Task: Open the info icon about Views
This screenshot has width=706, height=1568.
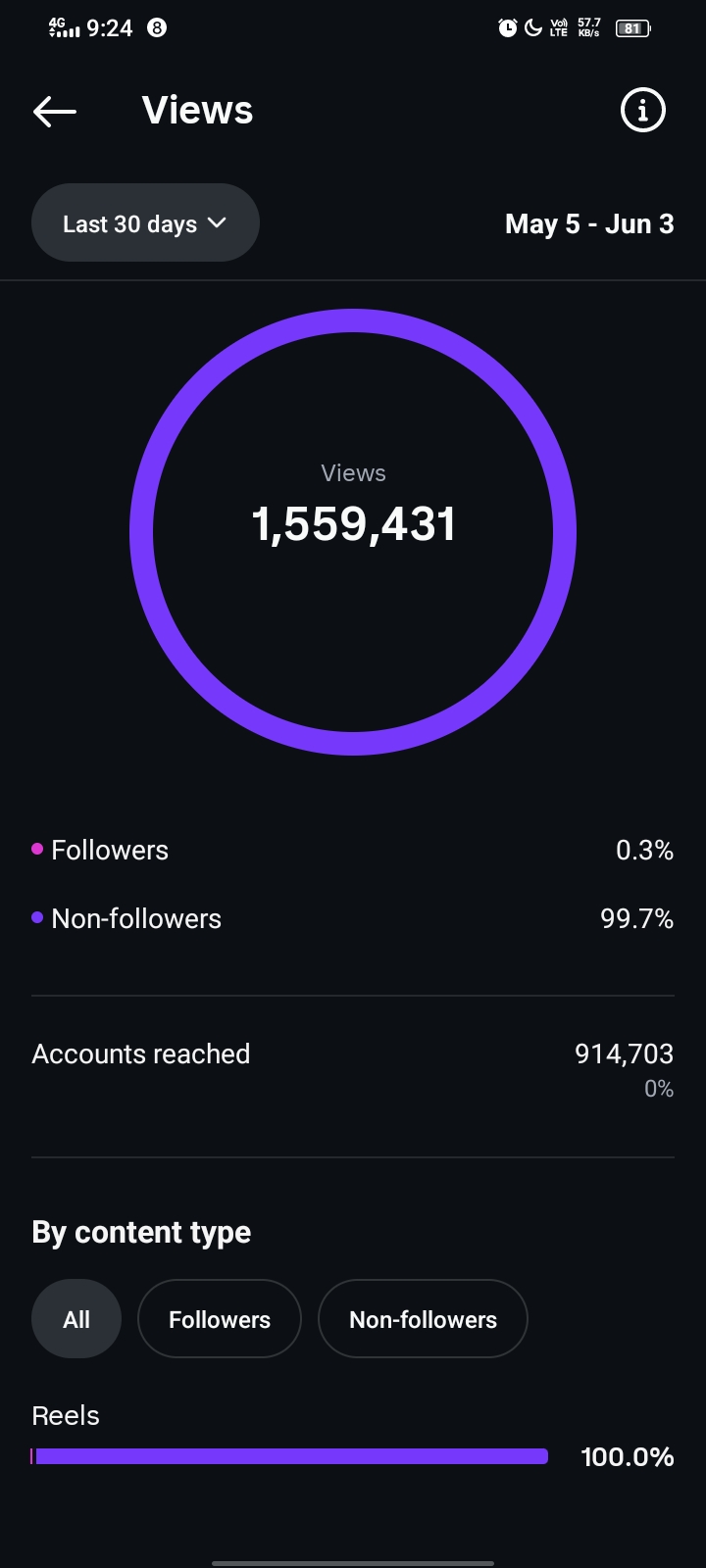Action: 643,110
